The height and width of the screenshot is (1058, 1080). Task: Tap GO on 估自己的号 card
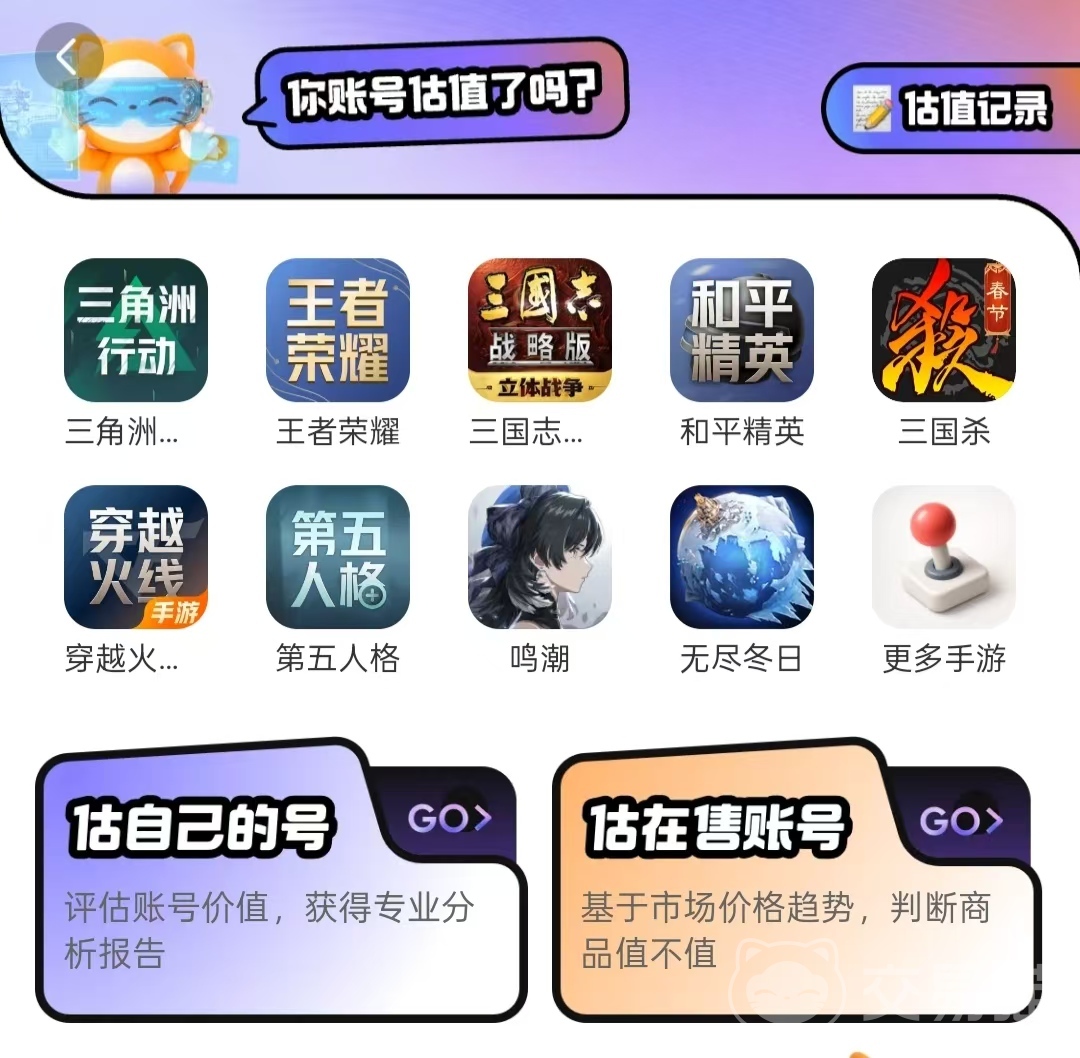pos(449,818)
